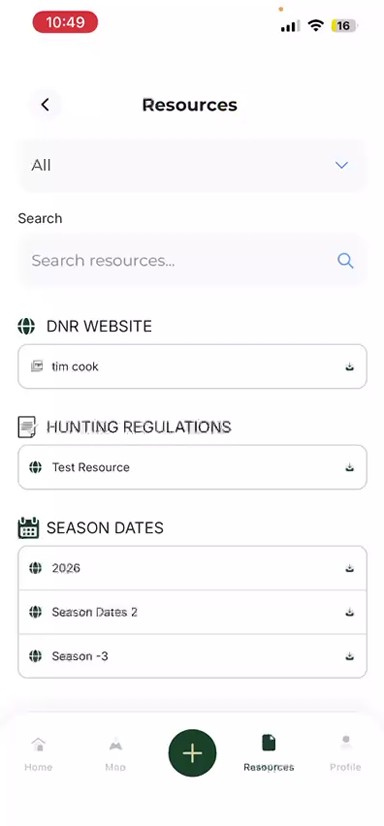Download the tim cook resource
384x826 pixels.
point(349,367)
